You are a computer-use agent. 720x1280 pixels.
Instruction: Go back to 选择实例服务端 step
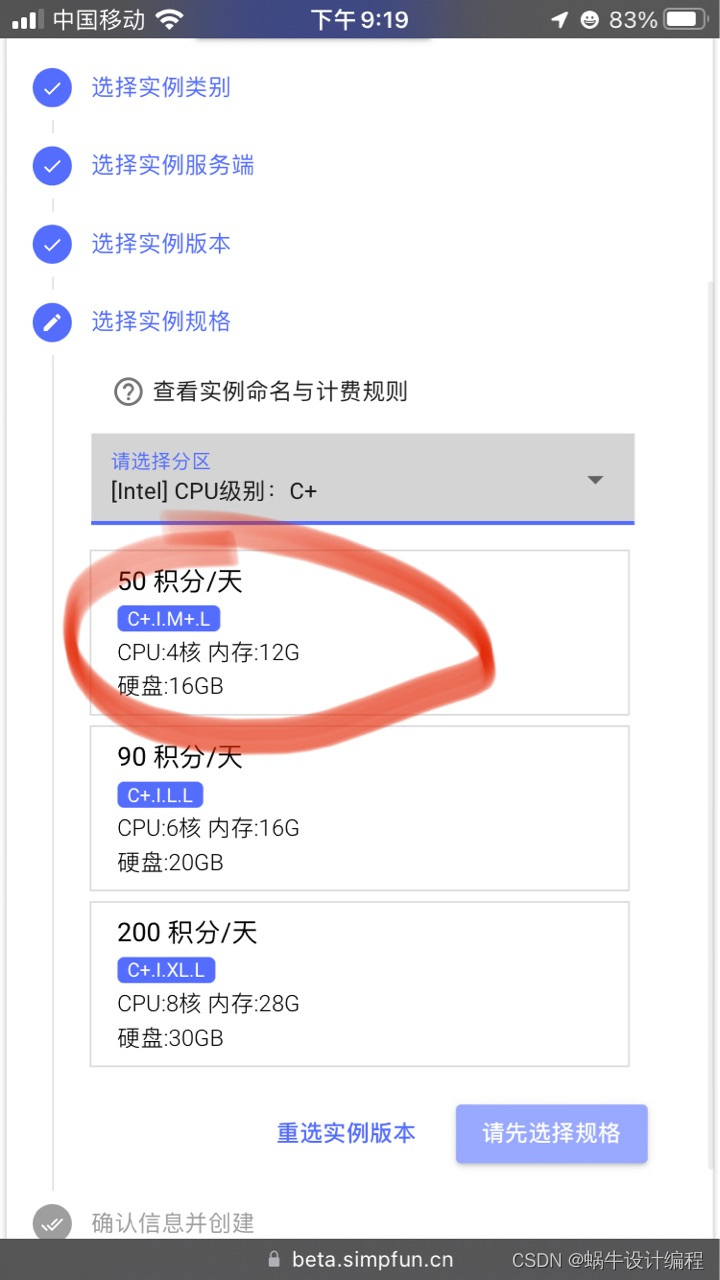[172, 165]
